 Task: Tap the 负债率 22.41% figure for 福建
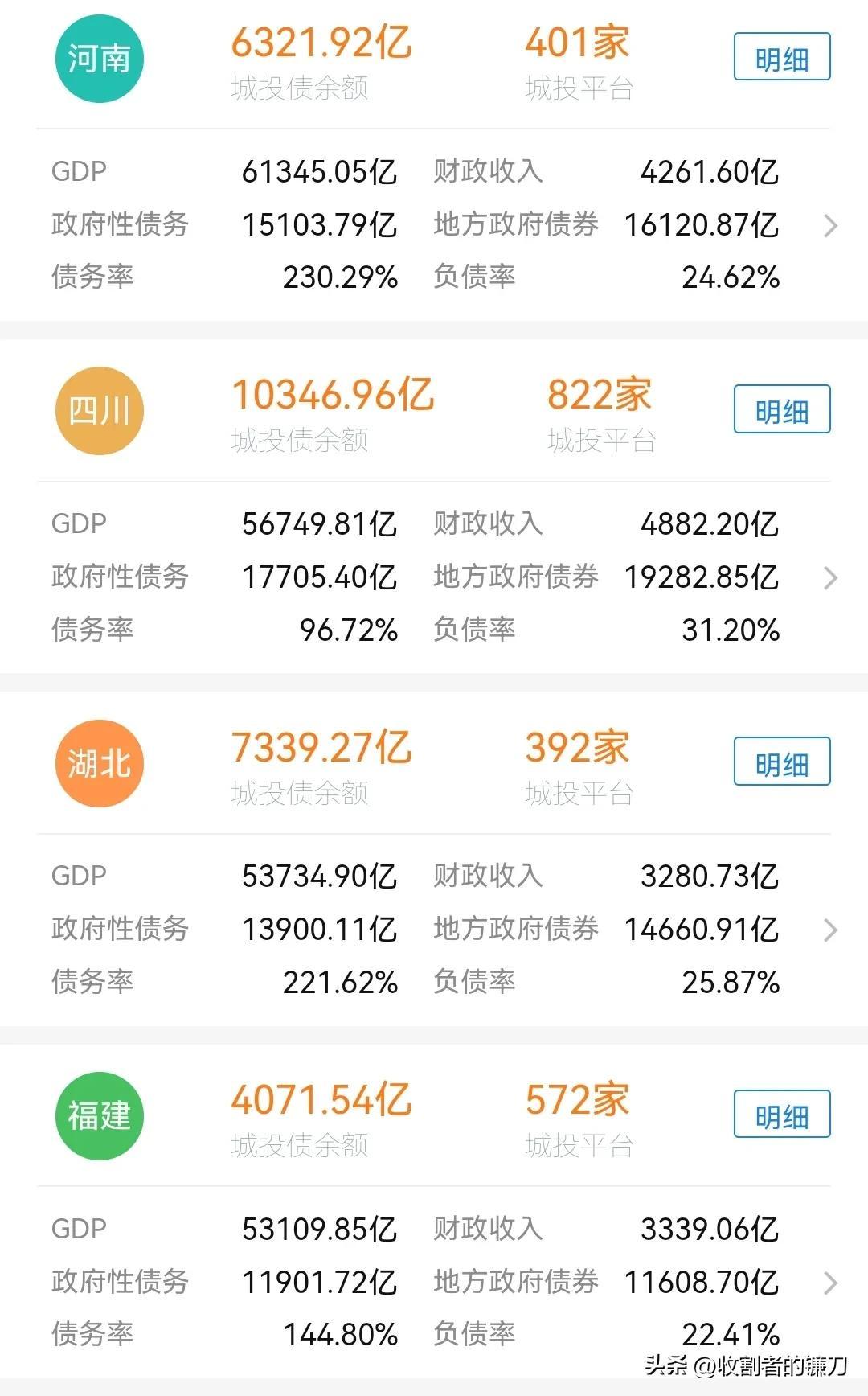pos(729,1333)
